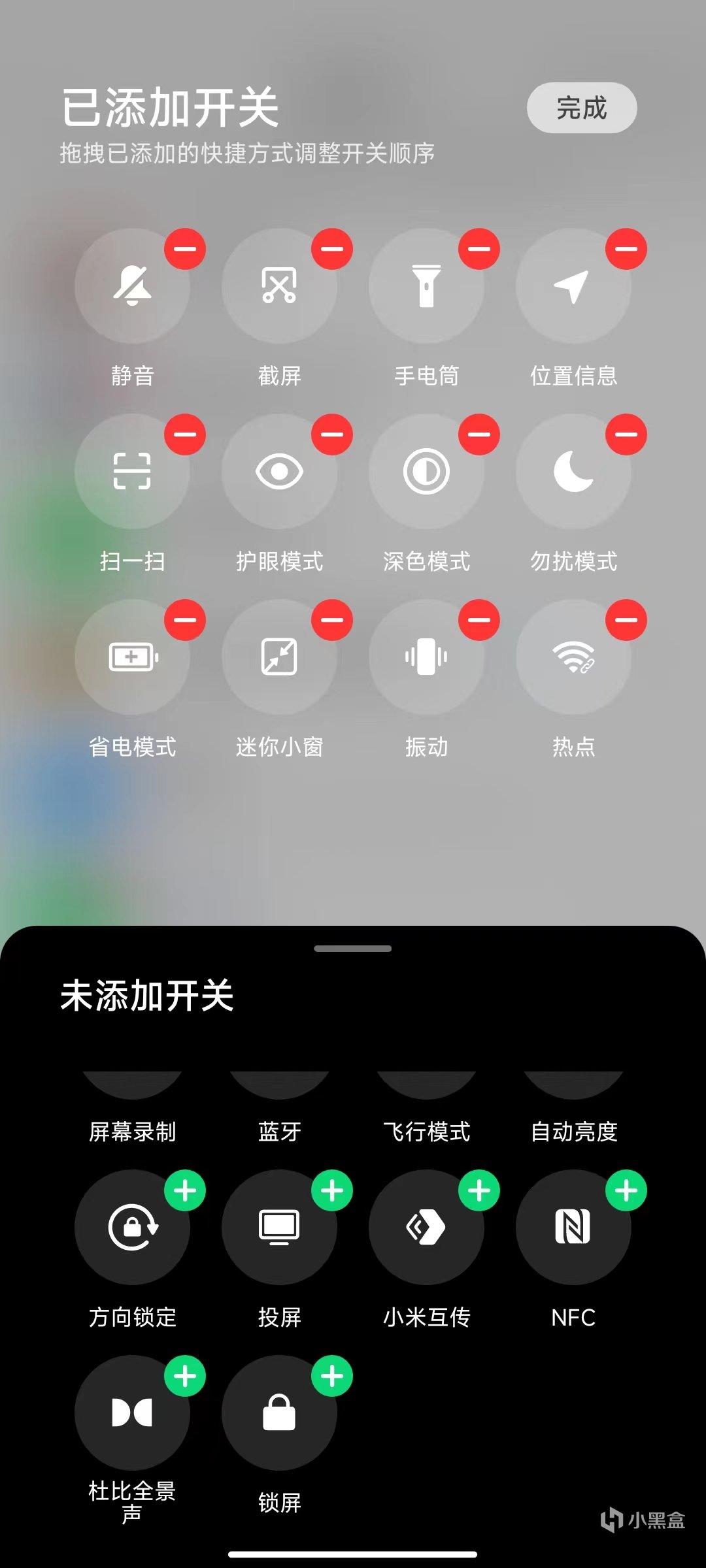The width and height of the screenshot is (706, 1568).
Task: Remove the 省电模式 switch
Action: [185, 620]
